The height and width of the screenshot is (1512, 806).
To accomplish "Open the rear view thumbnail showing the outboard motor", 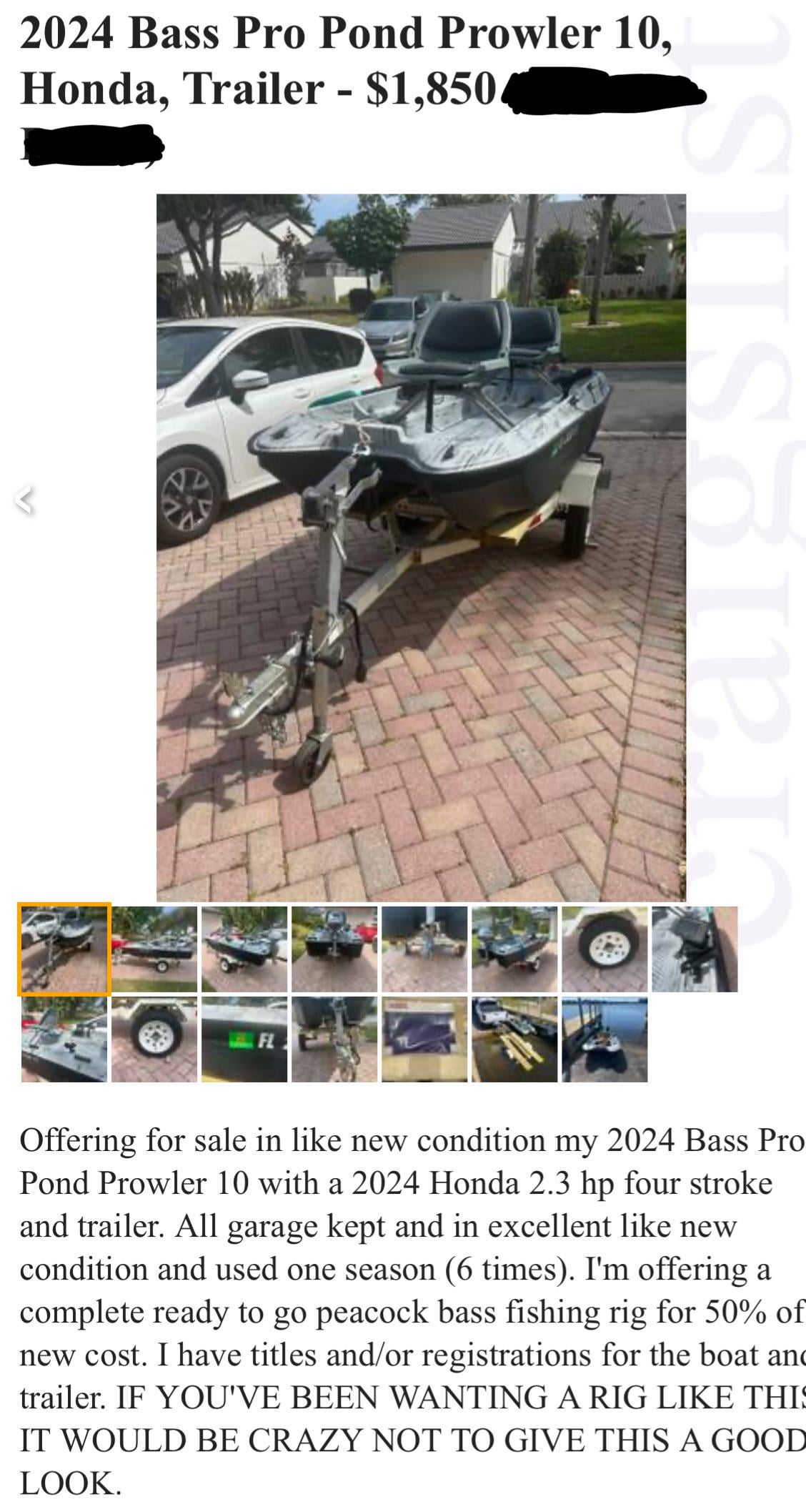I will [334, 949].
